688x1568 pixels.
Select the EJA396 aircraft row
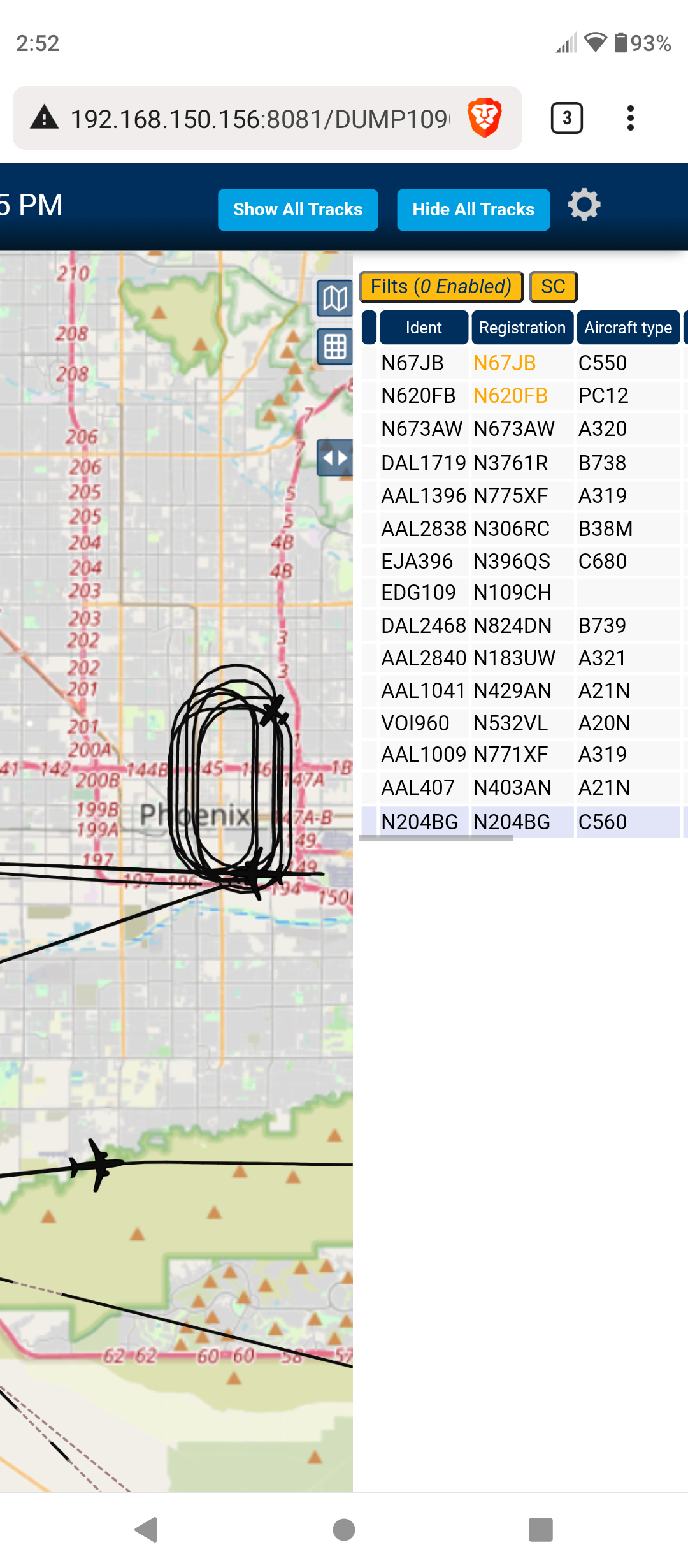pyautogui.click(x=524, y=561)
